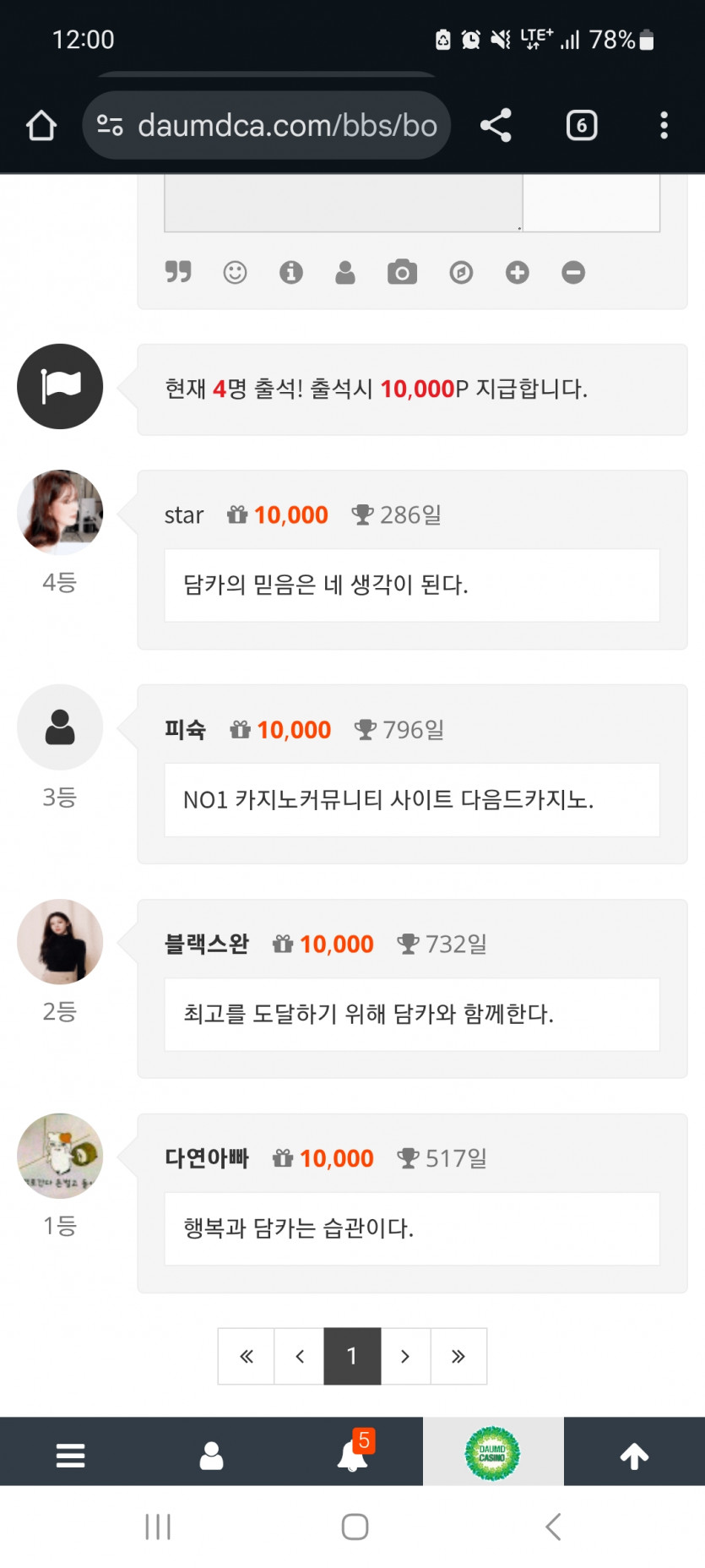This screenshot has height=1568, width=705.
Task: Insert a quote in the comment editor
Action: tap(178, 272)
